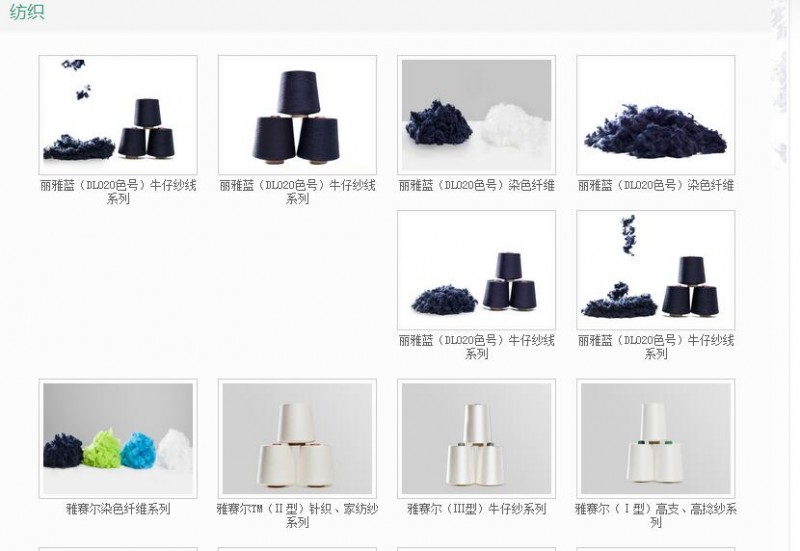Open 丽雅蓝染色纤维 tile showing only dark fiber
The image size is (800, 551).
(x=655, y=115)
